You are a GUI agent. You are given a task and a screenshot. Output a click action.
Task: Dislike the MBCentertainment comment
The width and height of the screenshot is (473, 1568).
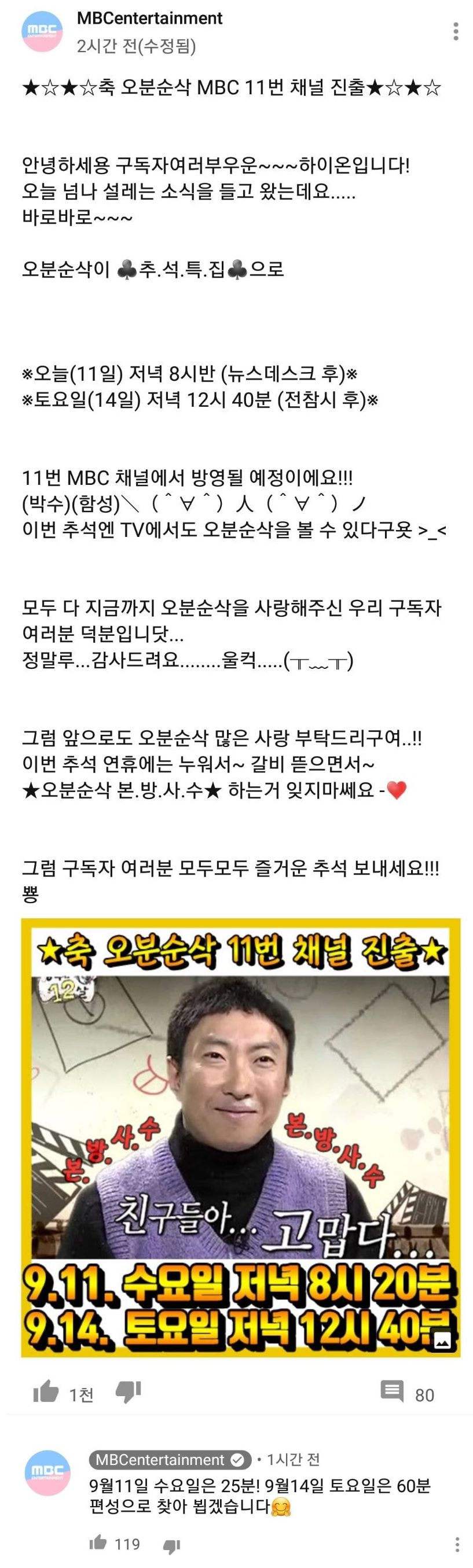[x=172, y=1544]
